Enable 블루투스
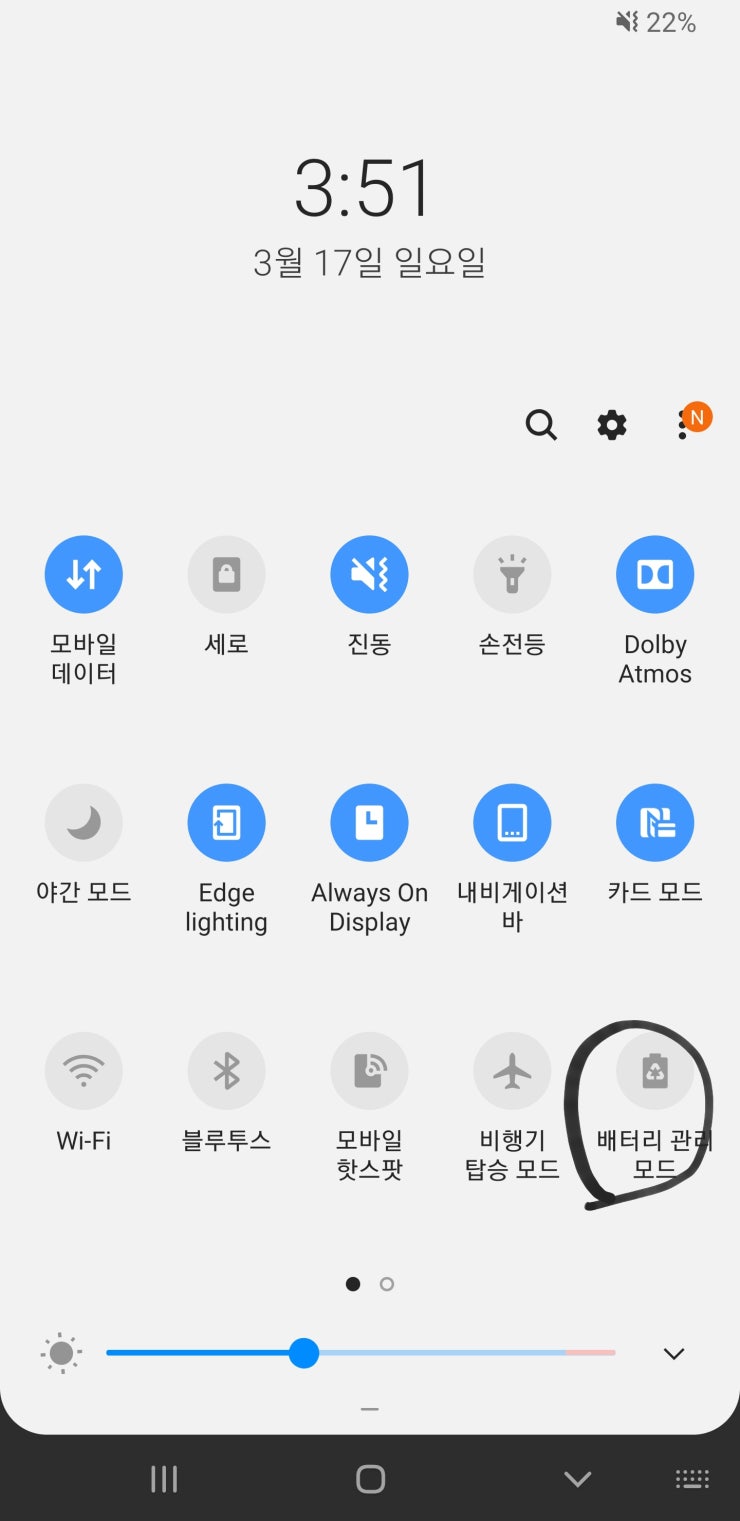 pos(227,1071)
